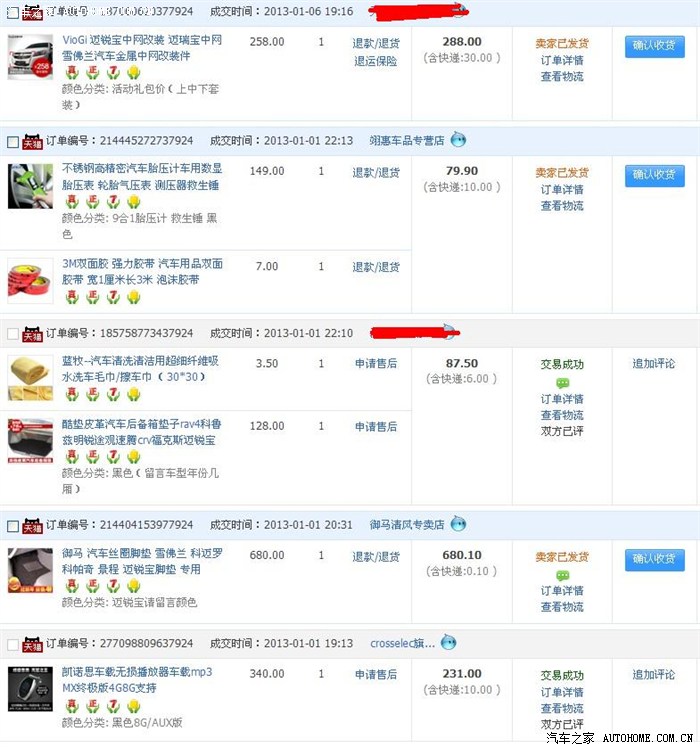Add a follow-up review on 凯诺思 mp3 order
This screenshot has height=747, width=700.
click(653, 675)
